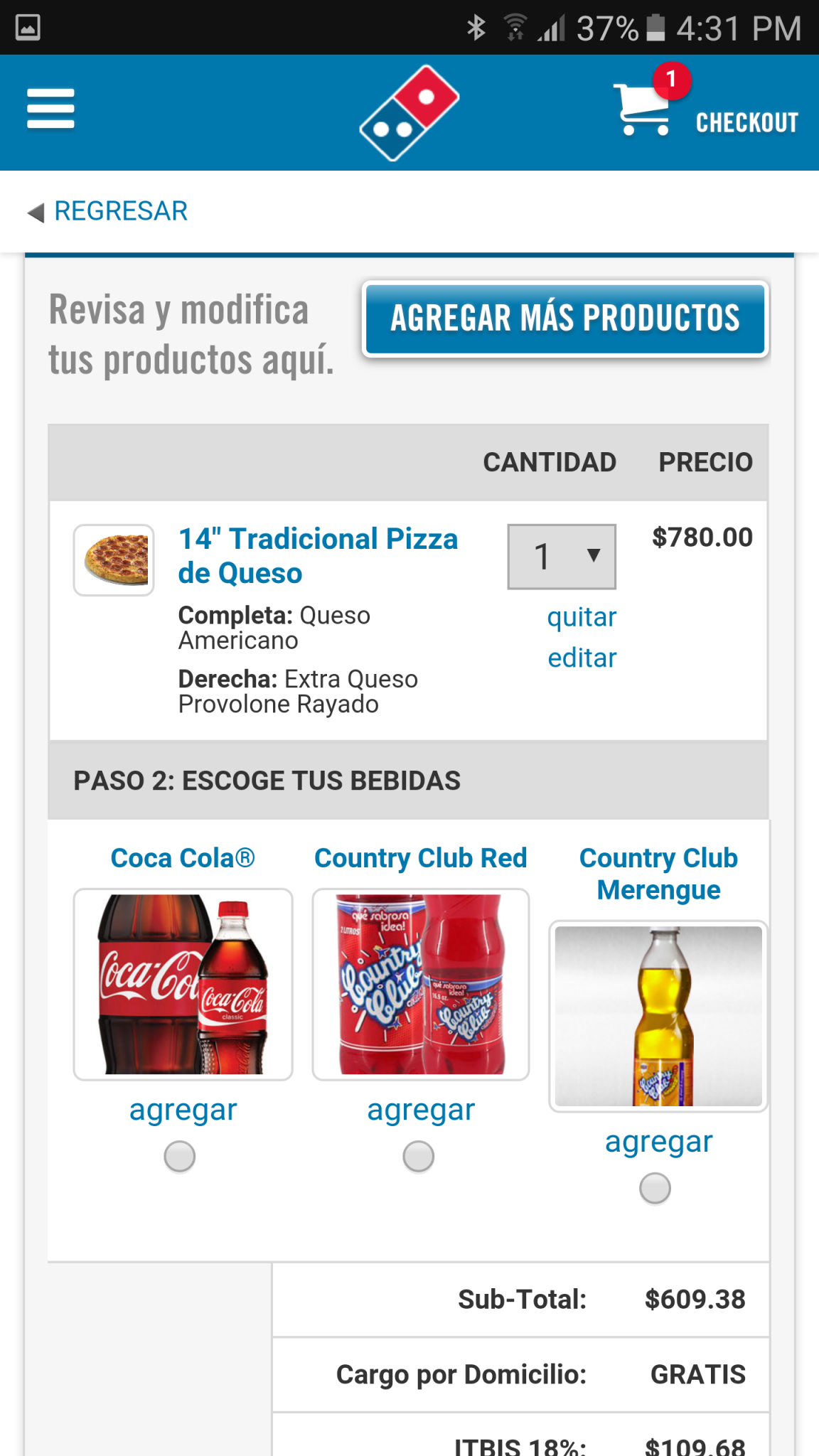Select the Coca Cola radio button

(x=180, y=1157)
